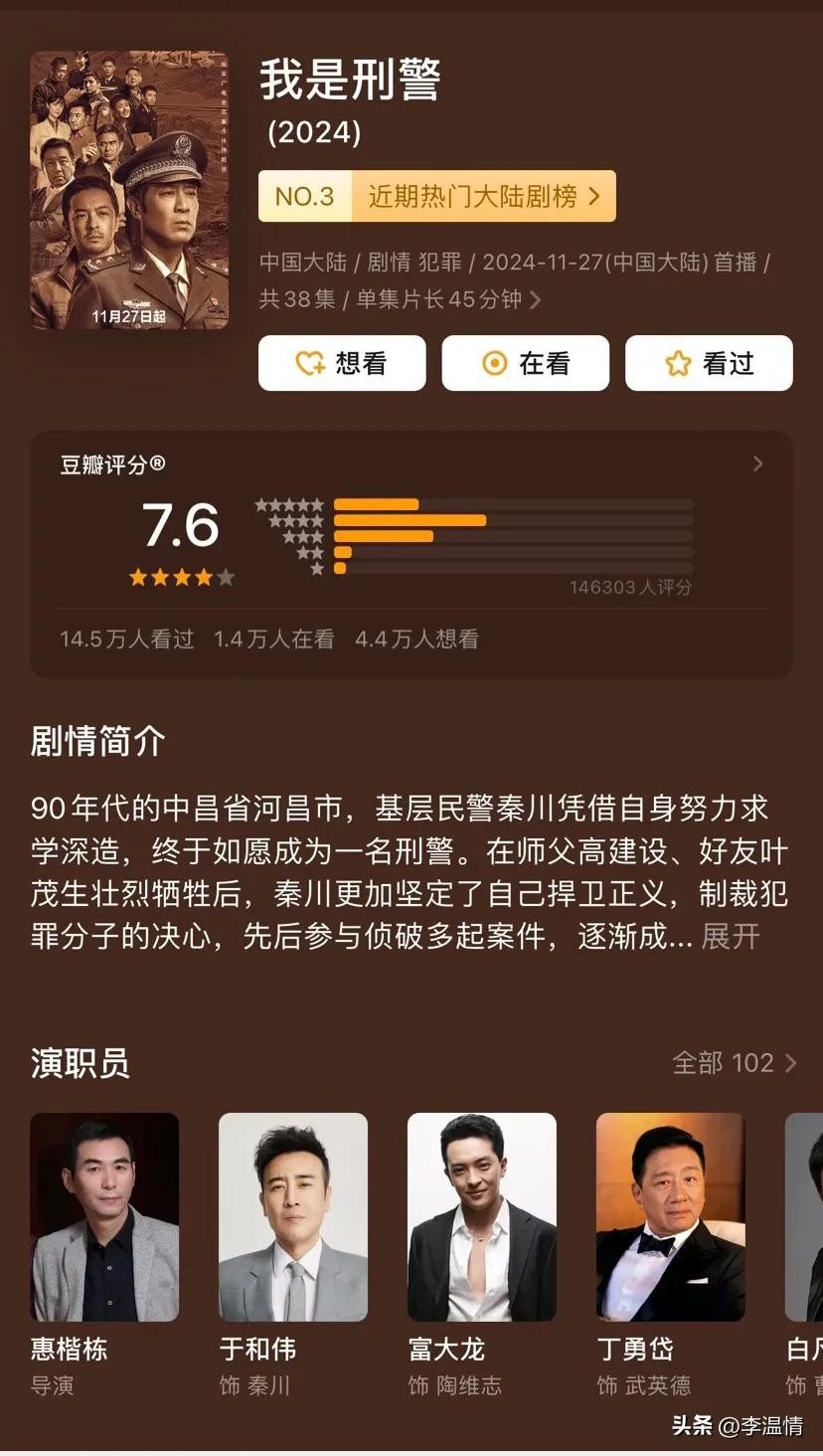Open actor 于和伟's profile
This screenshot has height=1456, width=823.
pyautogui.click(x=293, y=1216)
